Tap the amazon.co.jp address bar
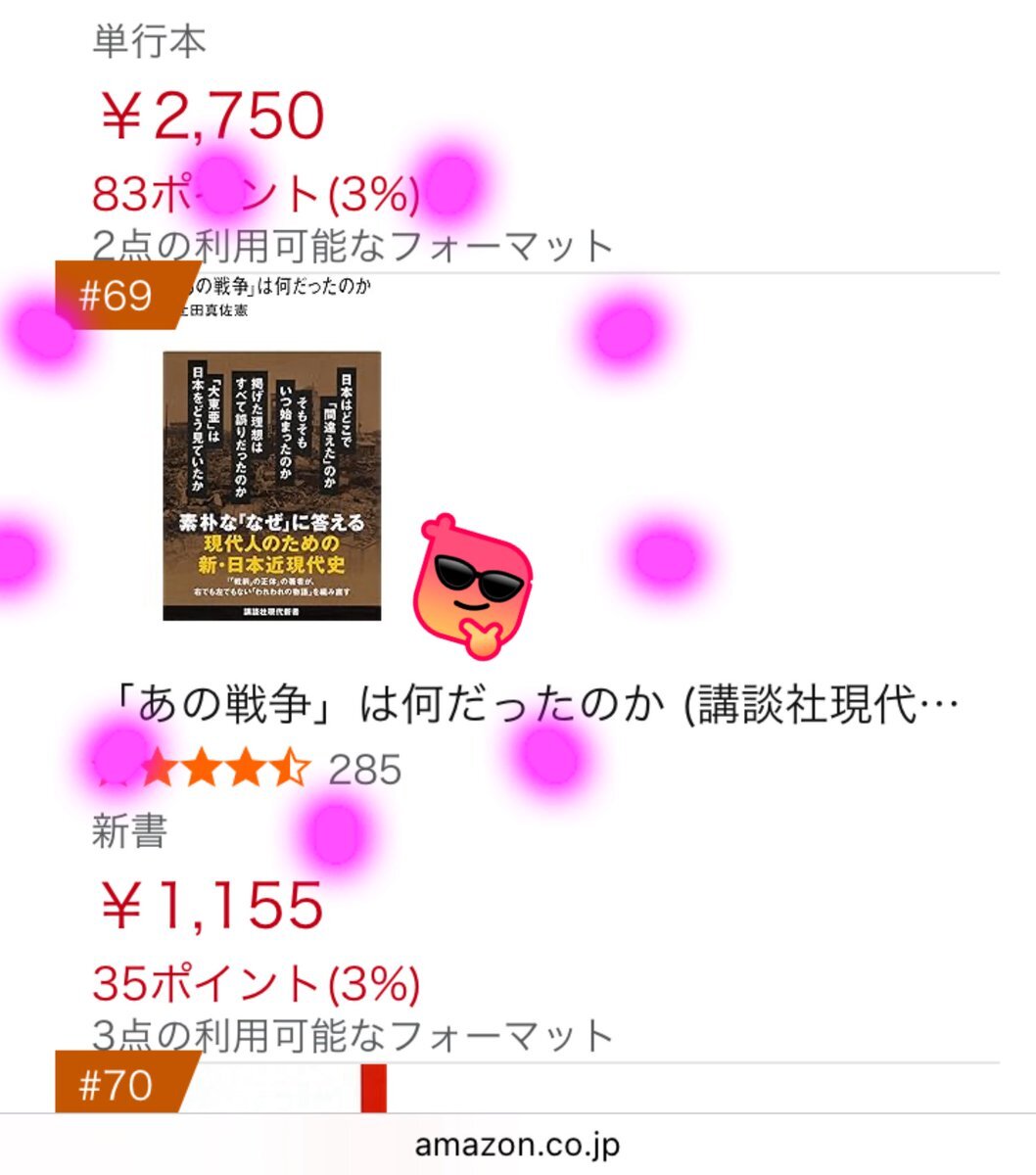The width and height of the screenshot is (1036, 1175). (517, 1145)
